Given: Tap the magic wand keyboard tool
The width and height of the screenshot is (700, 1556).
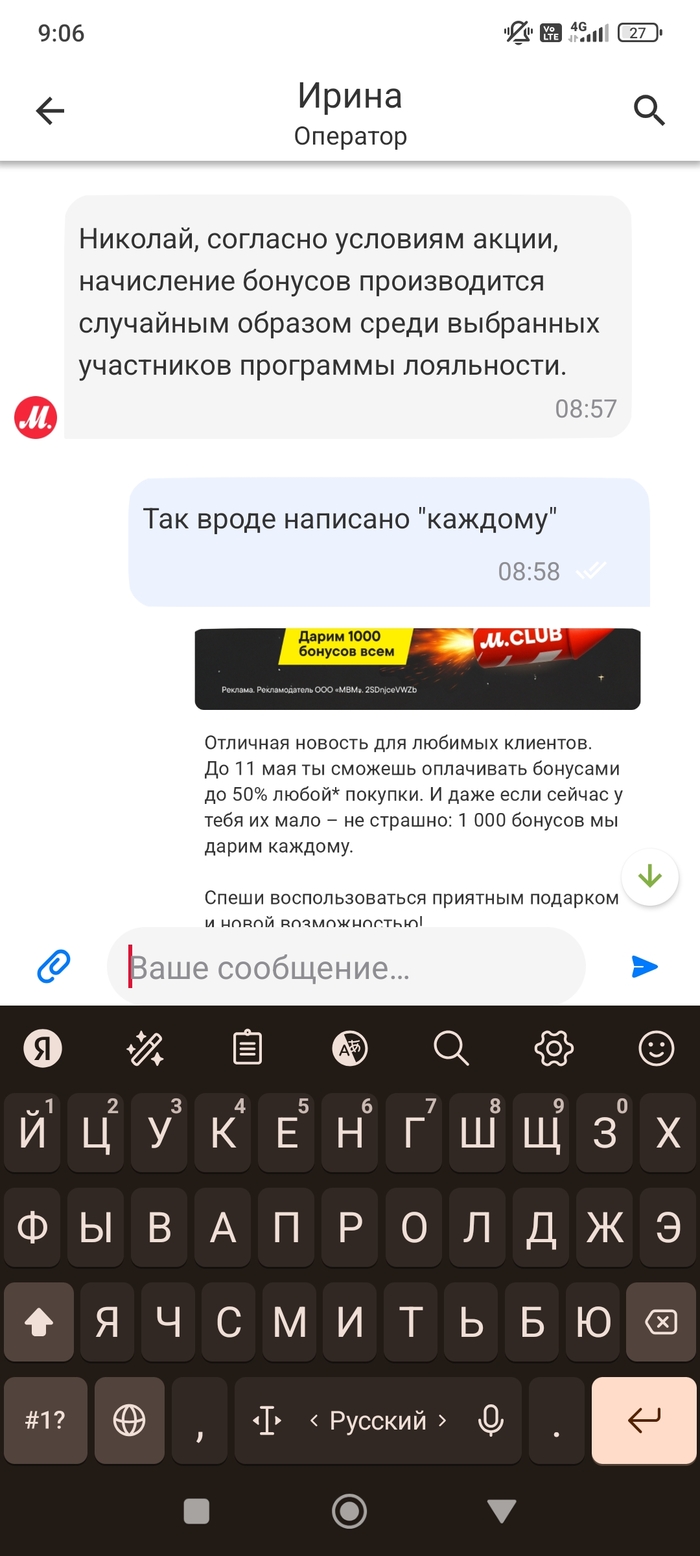Looking at the screenshot, I should point(145,1048).
